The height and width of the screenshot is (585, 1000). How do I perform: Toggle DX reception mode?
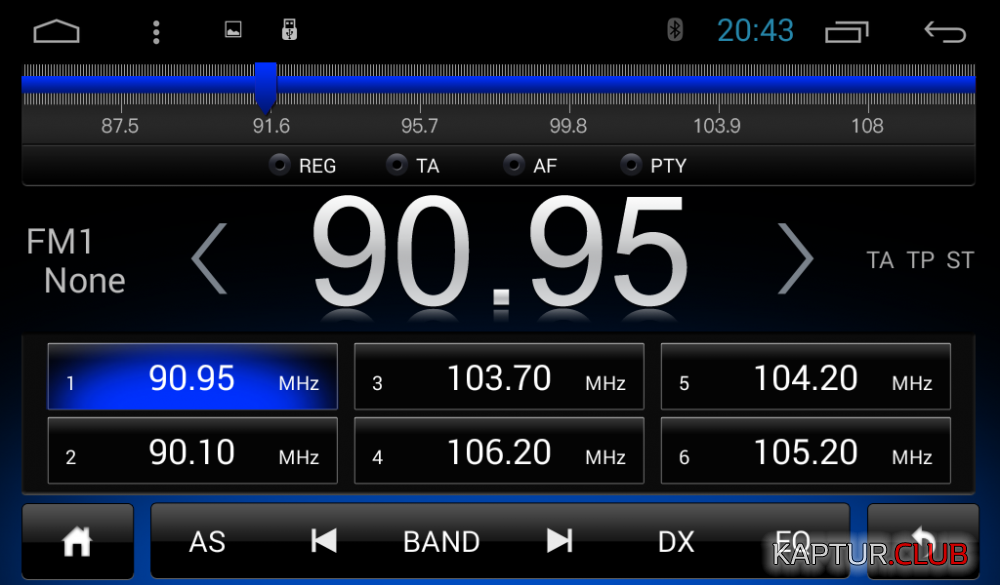(x=676, y=541)
